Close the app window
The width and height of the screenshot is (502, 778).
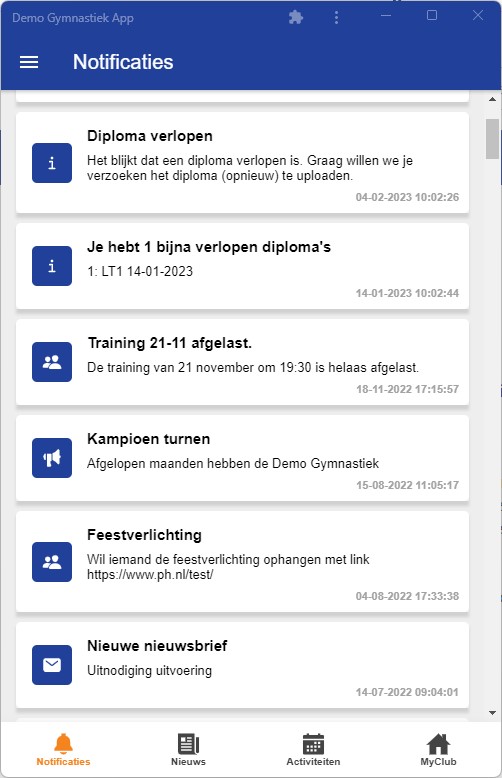click(478, 15)
